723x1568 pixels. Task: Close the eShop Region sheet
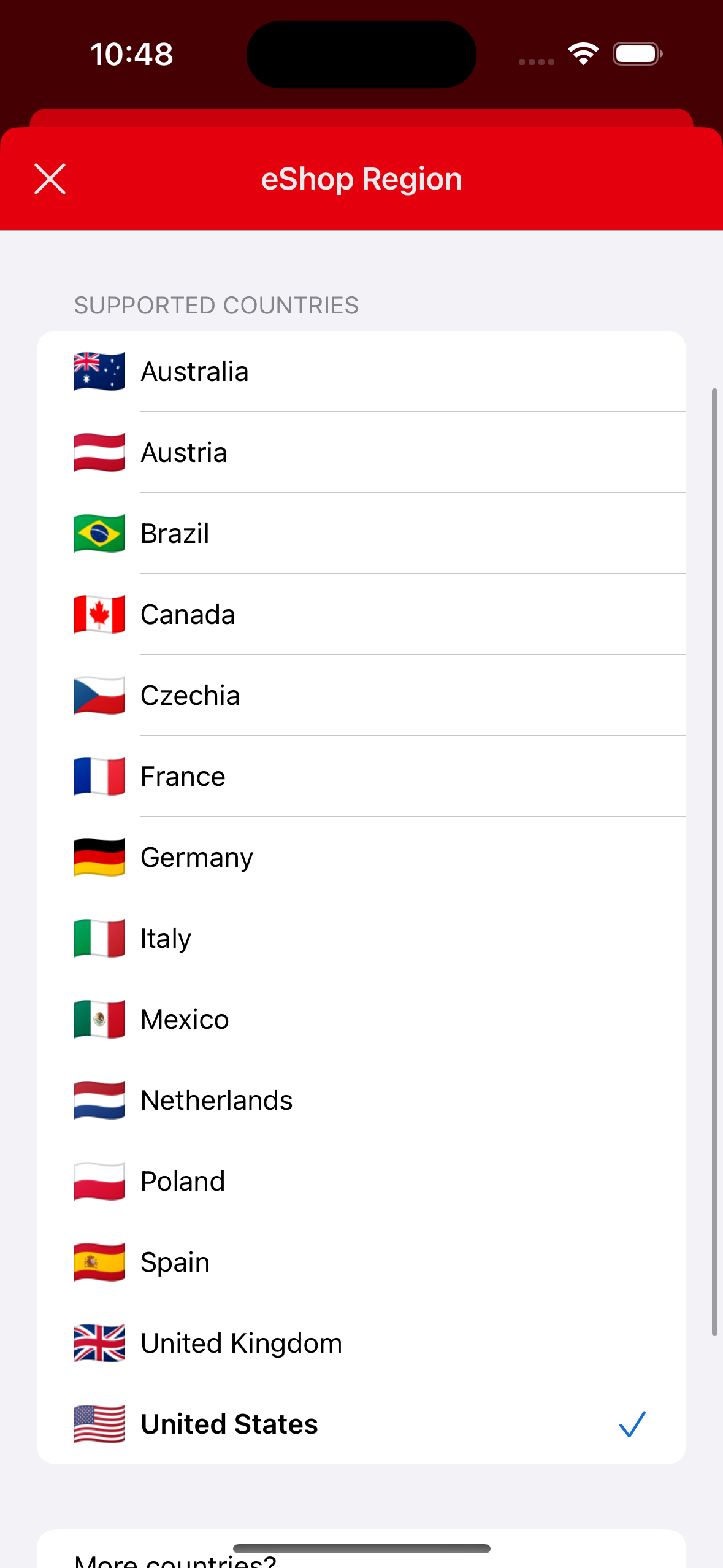[x=50, y=179]
